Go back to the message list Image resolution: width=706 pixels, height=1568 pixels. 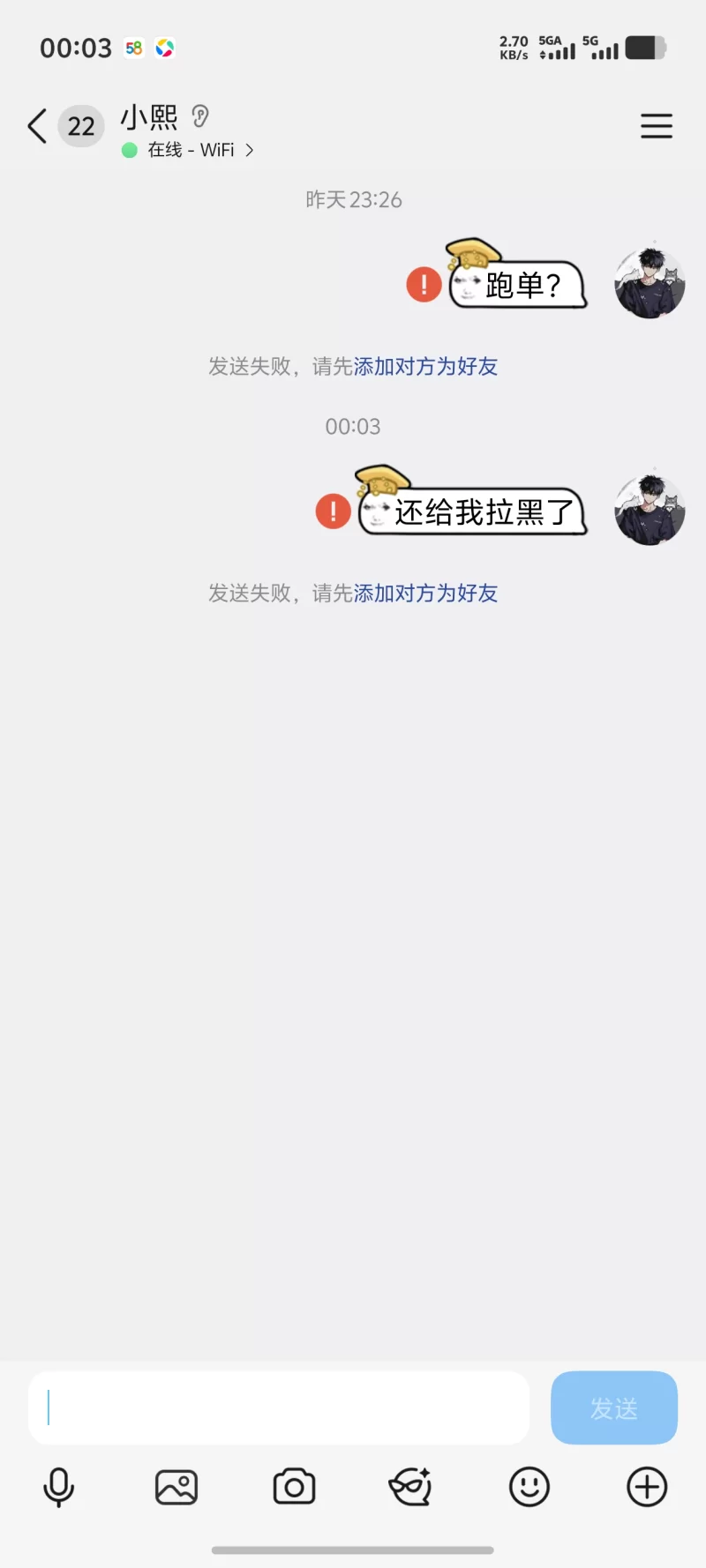click(x=37, y=127)
